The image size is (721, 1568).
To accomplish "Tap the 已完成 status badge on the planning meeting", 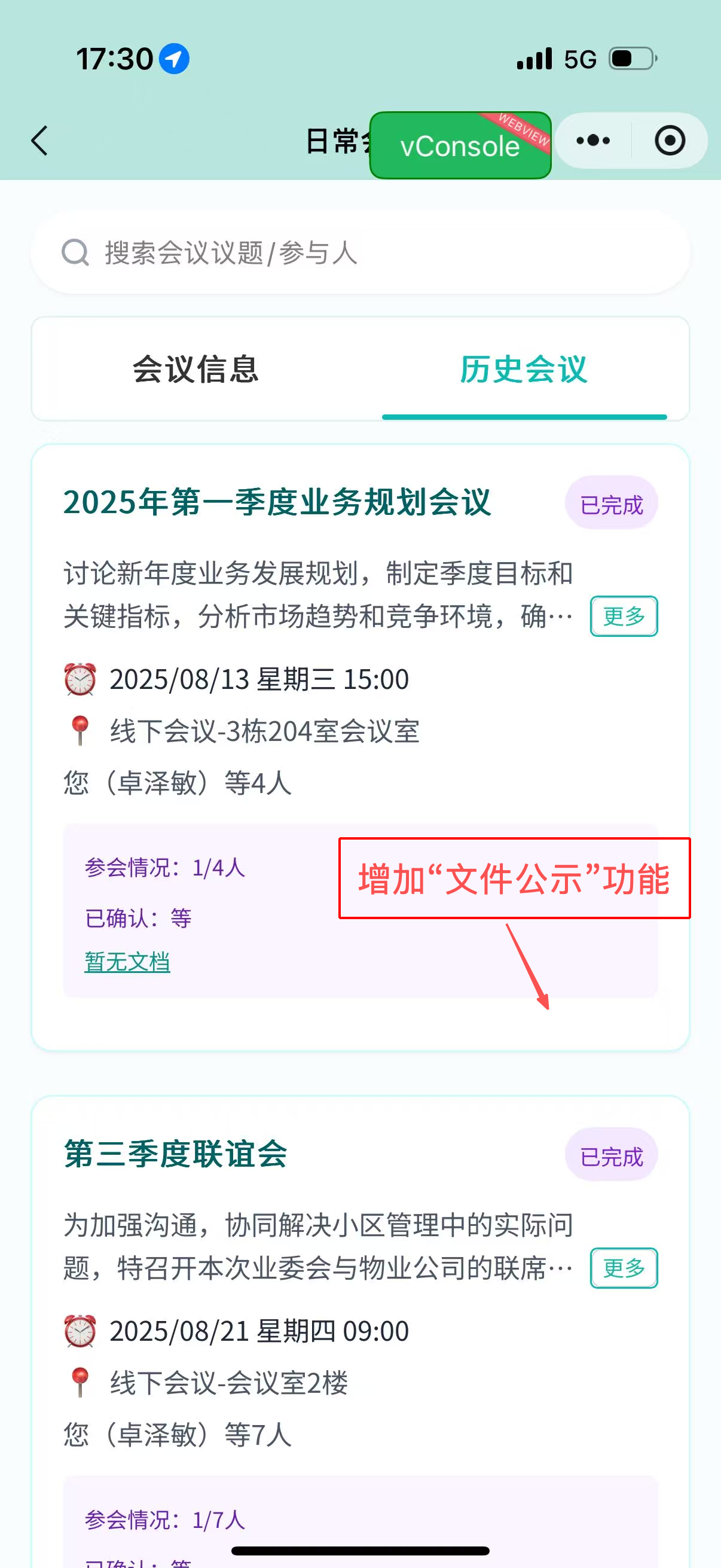I will pos(611,502).
